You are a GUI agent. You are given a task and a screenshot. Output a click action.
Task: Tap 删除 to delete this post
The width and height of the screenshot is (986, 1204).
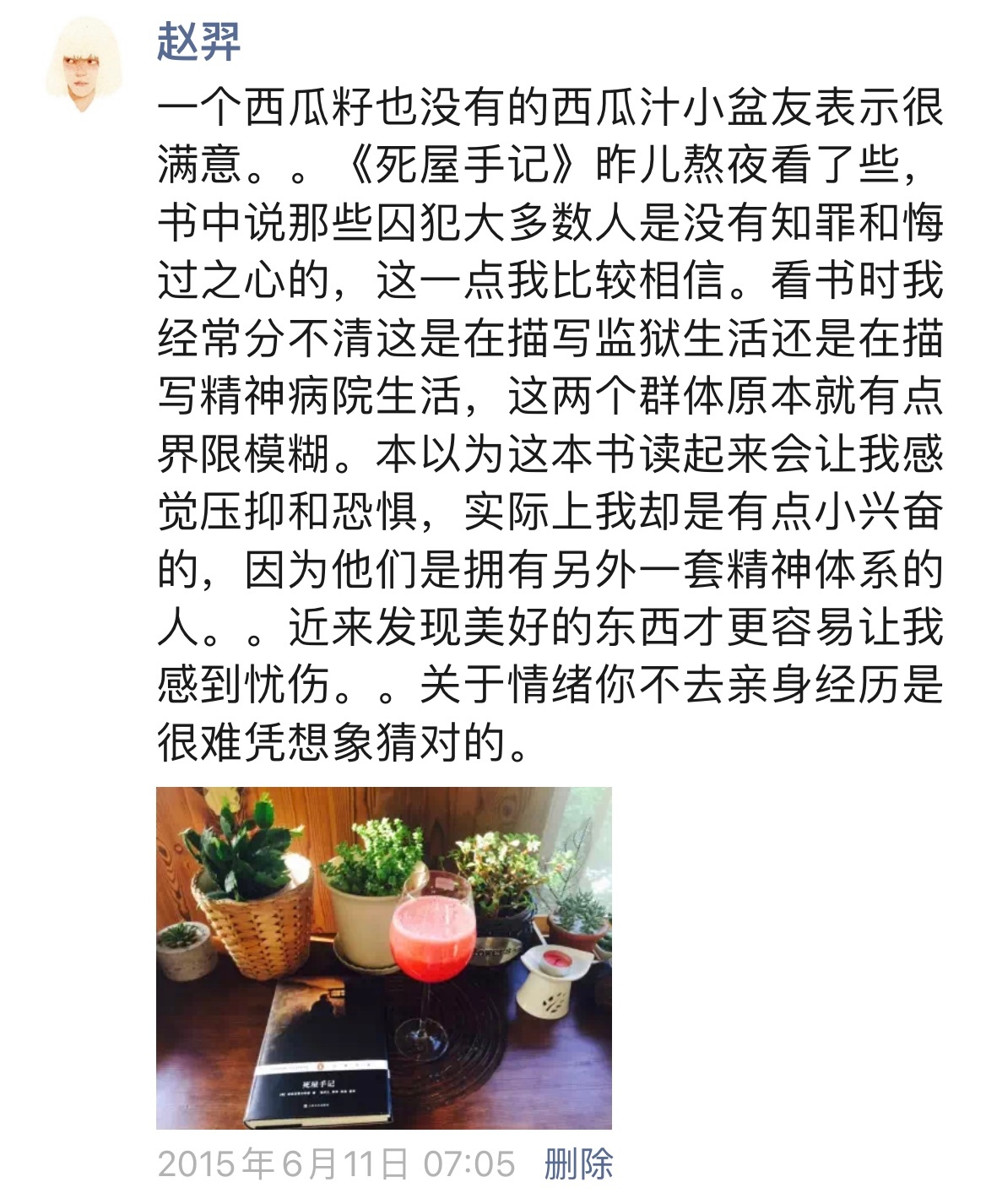[x=578, y=1164]
